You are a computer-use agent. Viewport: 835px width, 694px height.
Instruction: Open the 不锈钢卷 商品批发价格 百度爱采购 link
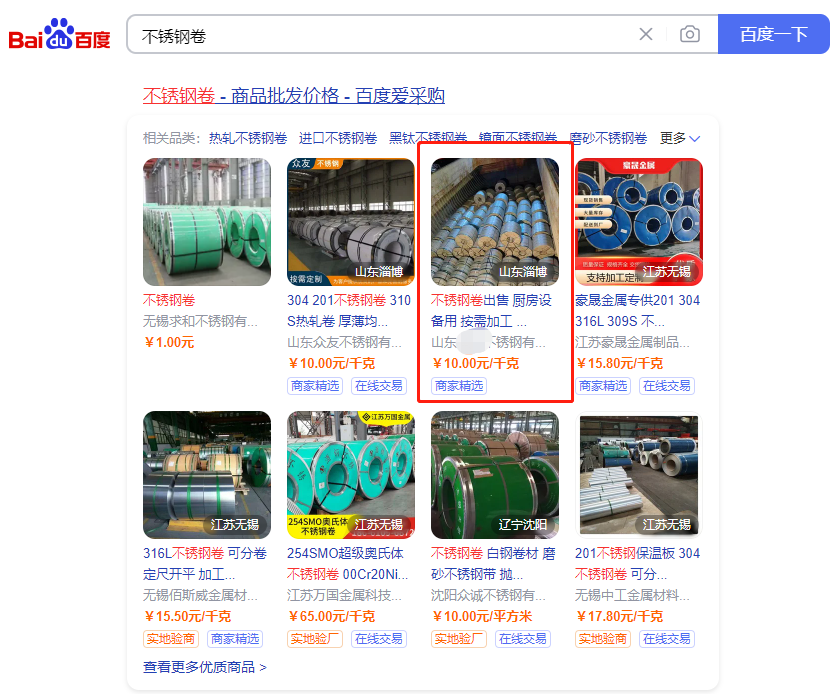click(293, 96)
